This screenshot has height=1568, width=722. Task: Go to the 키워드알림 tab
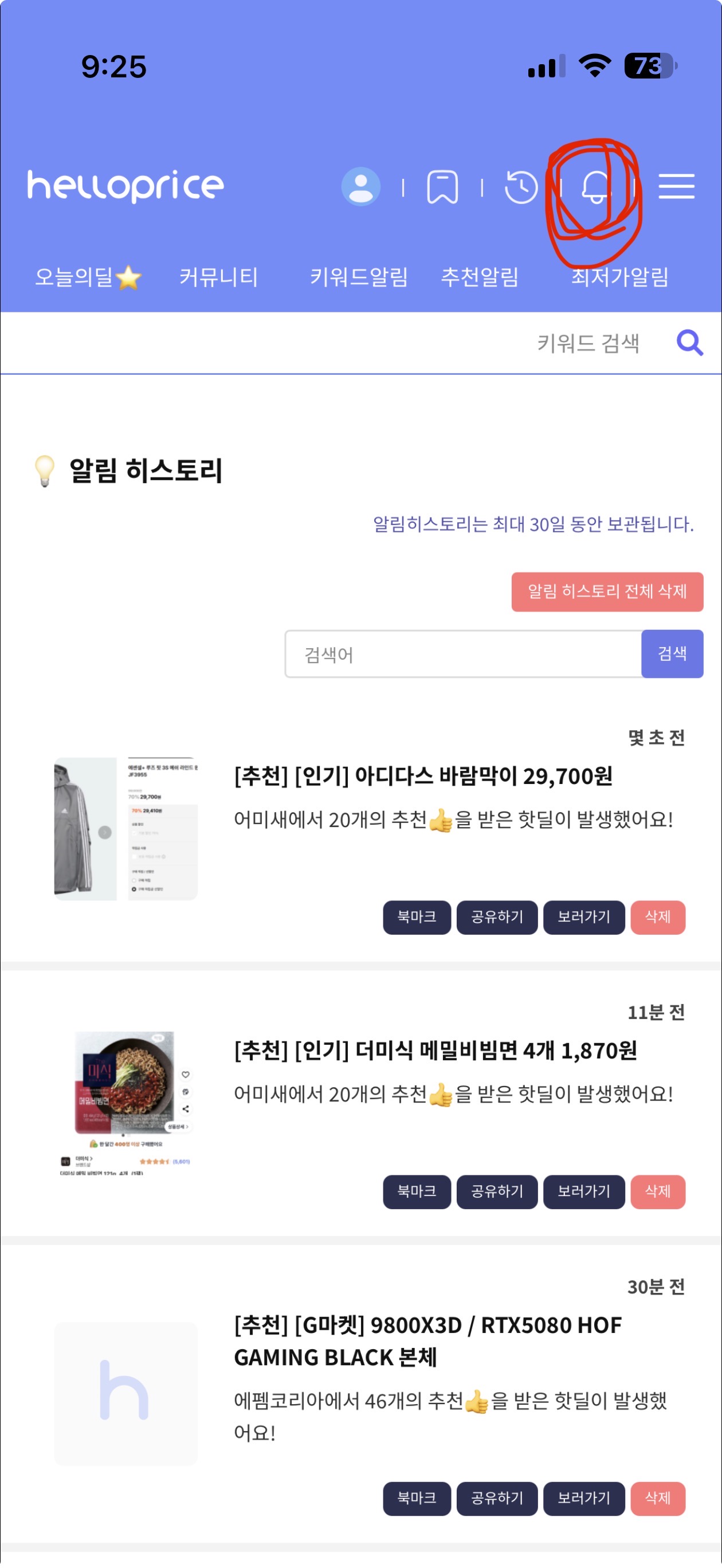pyautogui.click(x=358, y=277)
